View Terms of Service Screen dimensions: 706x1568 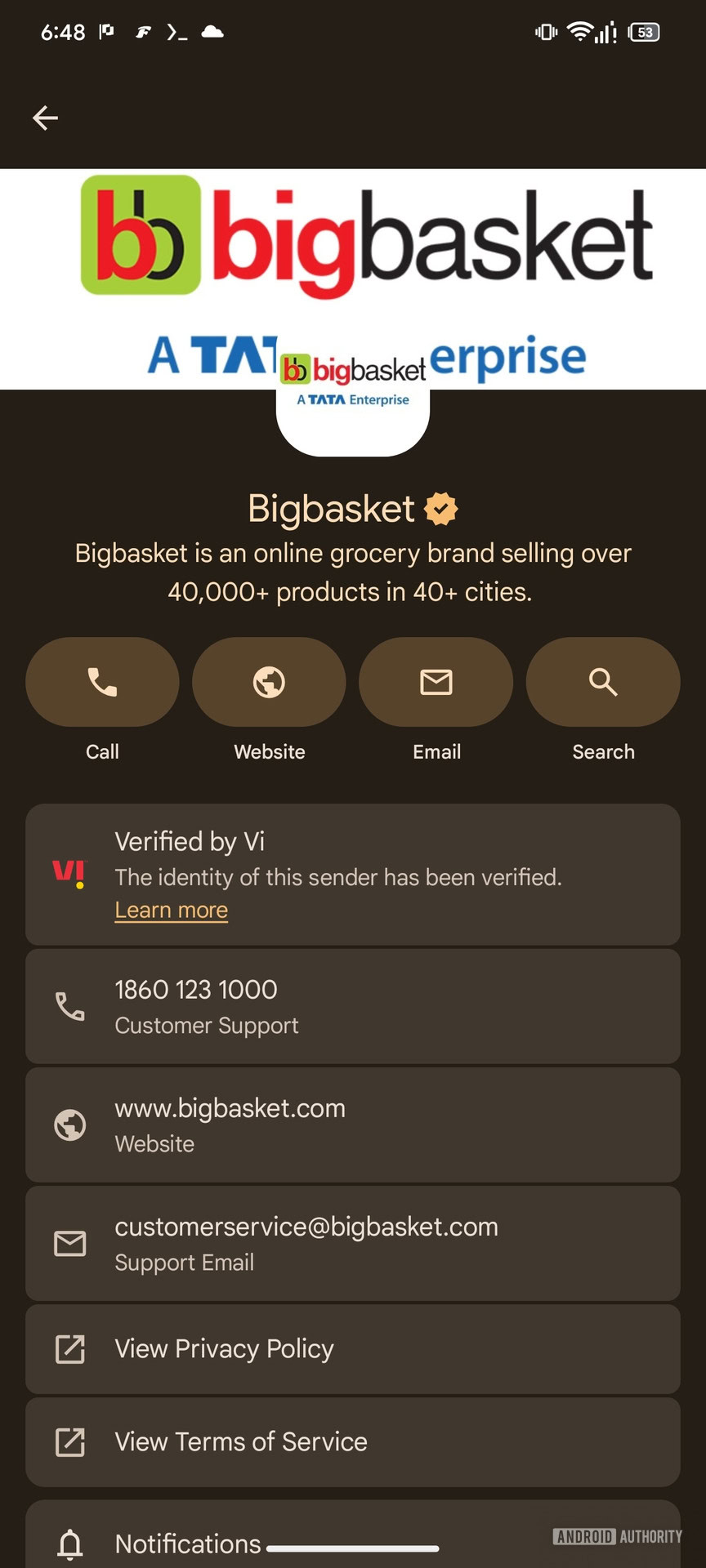353,1442
